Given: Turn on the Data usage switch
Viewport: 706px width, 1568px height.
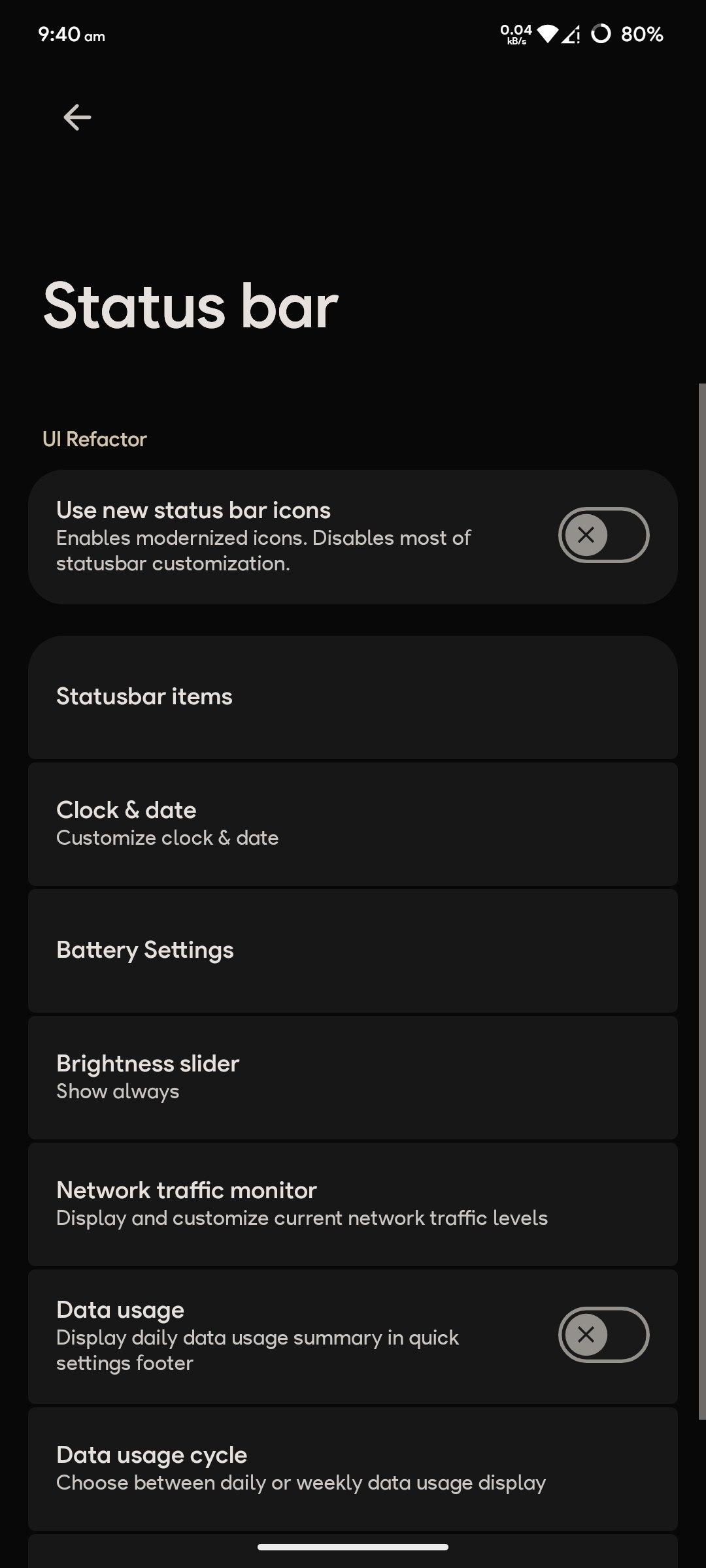Looking at the screenshot, I should (x=603, y=1335).
